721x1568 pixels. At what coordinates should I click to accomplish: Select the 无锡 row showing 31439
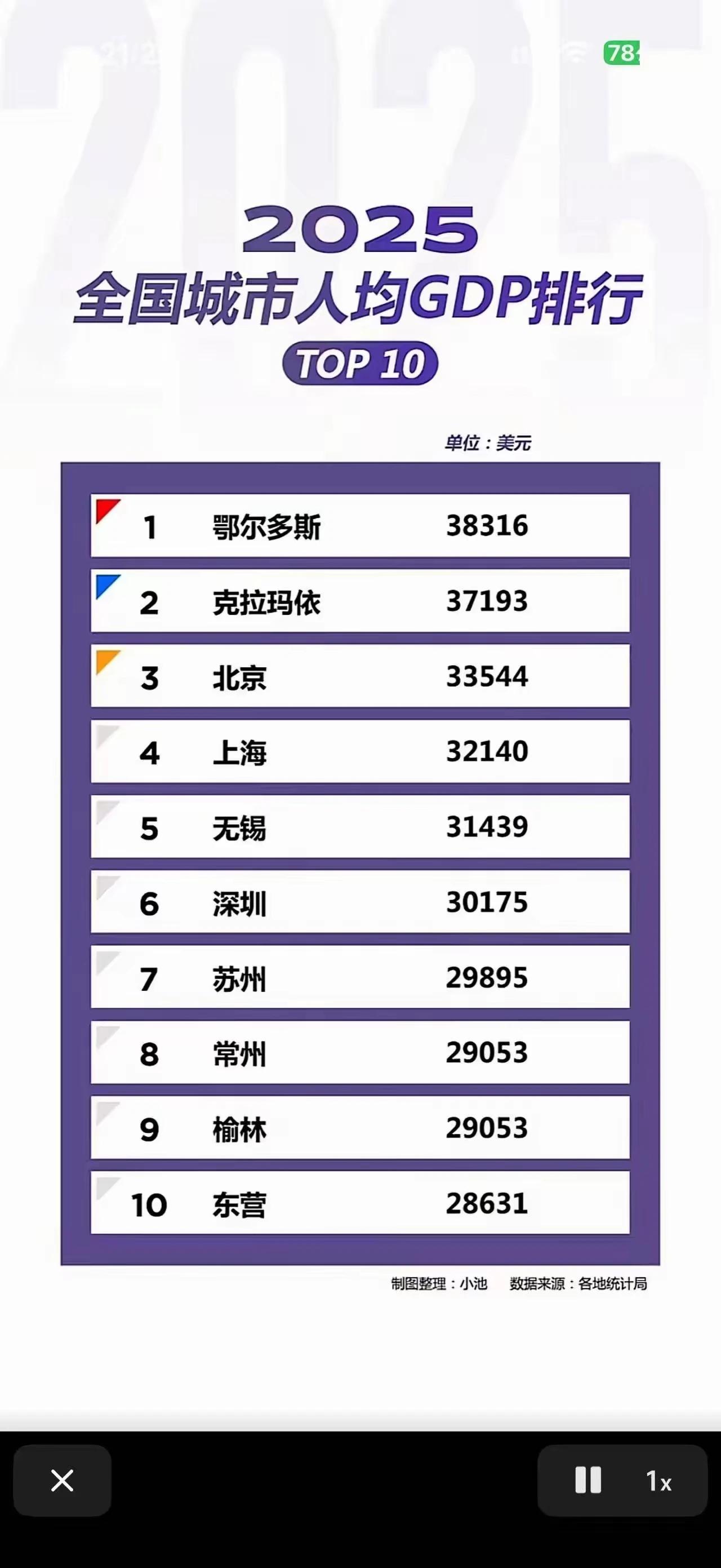tap(360, 827)
